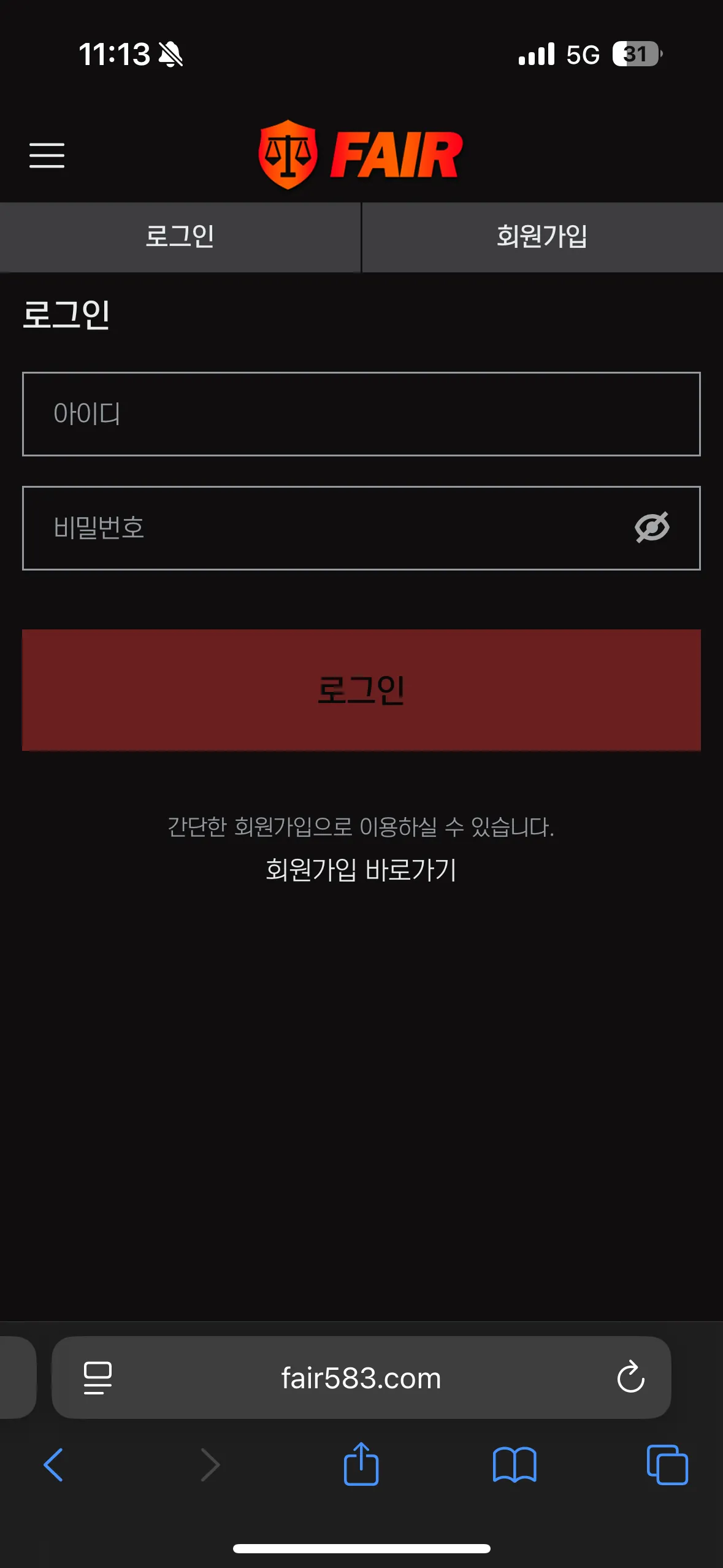Viewport: 723px width, 1568px height.
Task: Open the page settings icon in address bar
Action: pyautogui.click(x=98, y=1378)
